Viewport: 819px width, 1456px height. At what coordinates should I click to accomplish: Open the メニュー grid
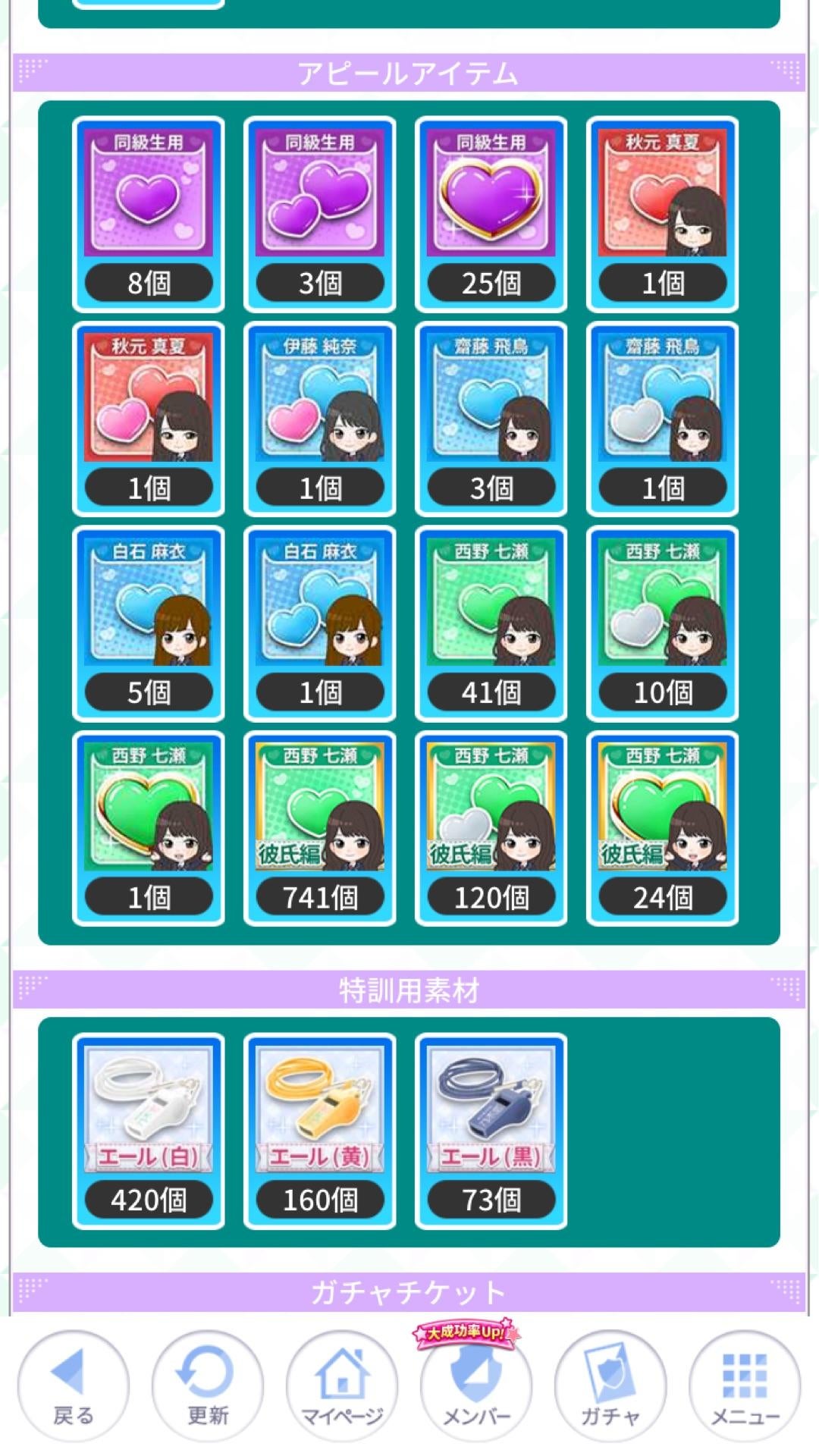click(x=744, y=1385)
